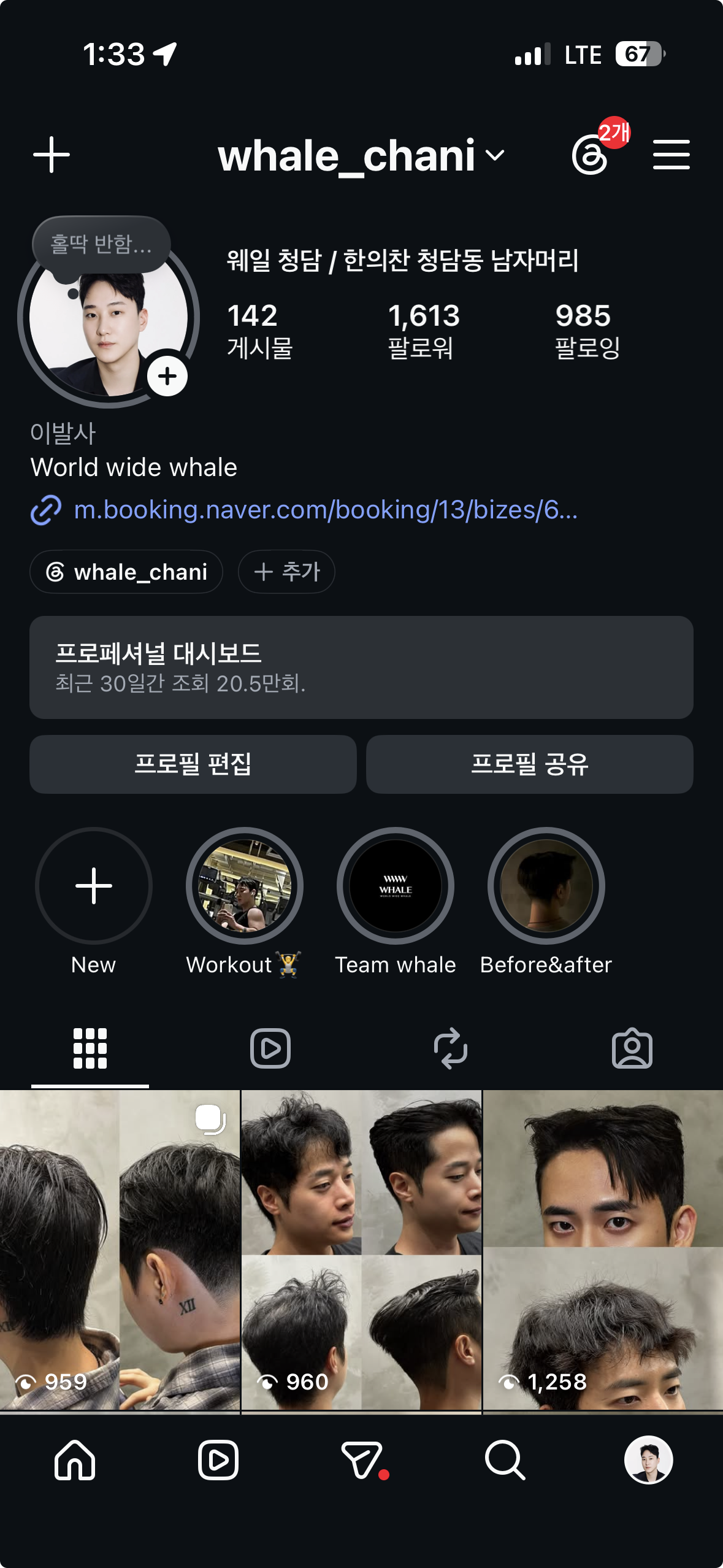Go to search in bottom navigation
This screenshot has height=1568, width=723.
click(505, 1460)
